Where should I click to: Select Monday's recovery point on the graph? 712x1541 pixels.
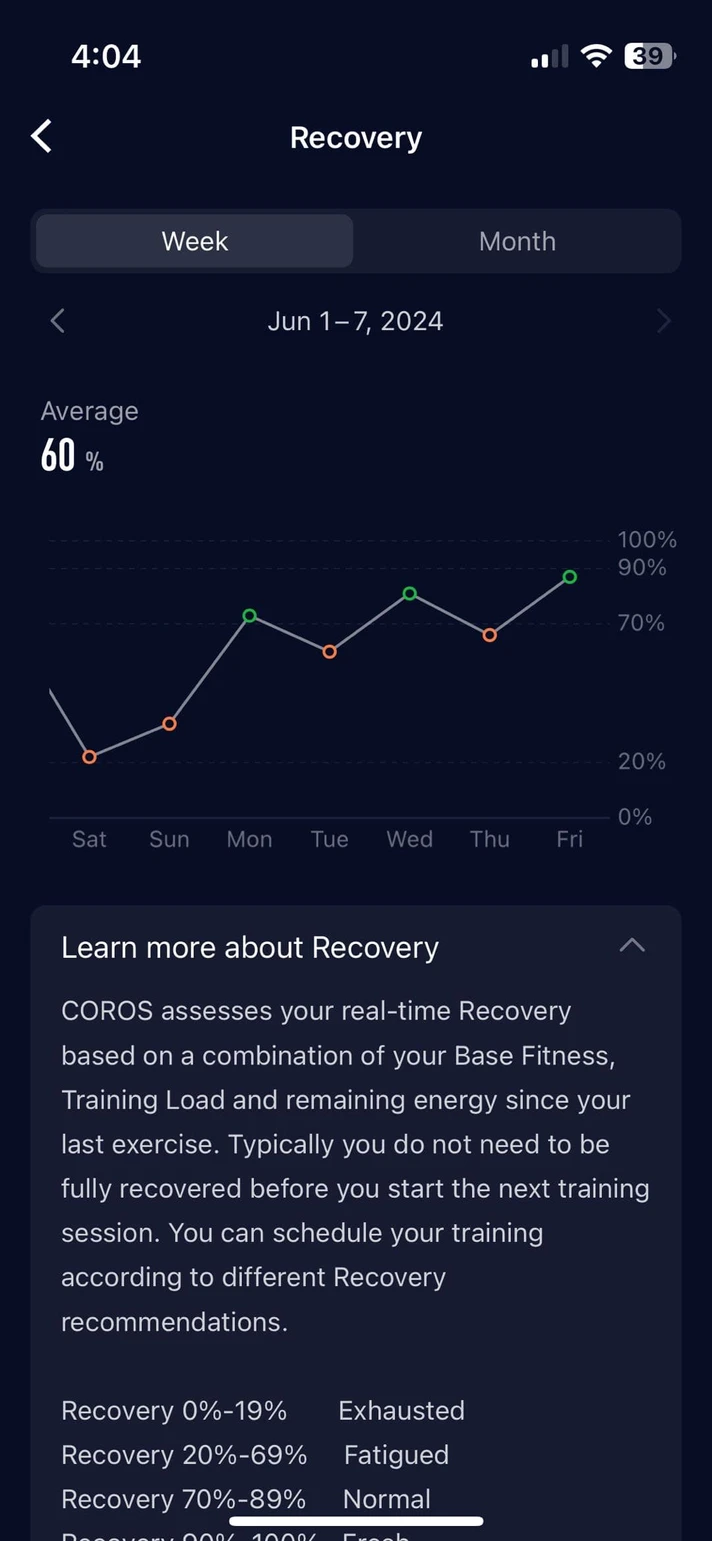[250, 616]
